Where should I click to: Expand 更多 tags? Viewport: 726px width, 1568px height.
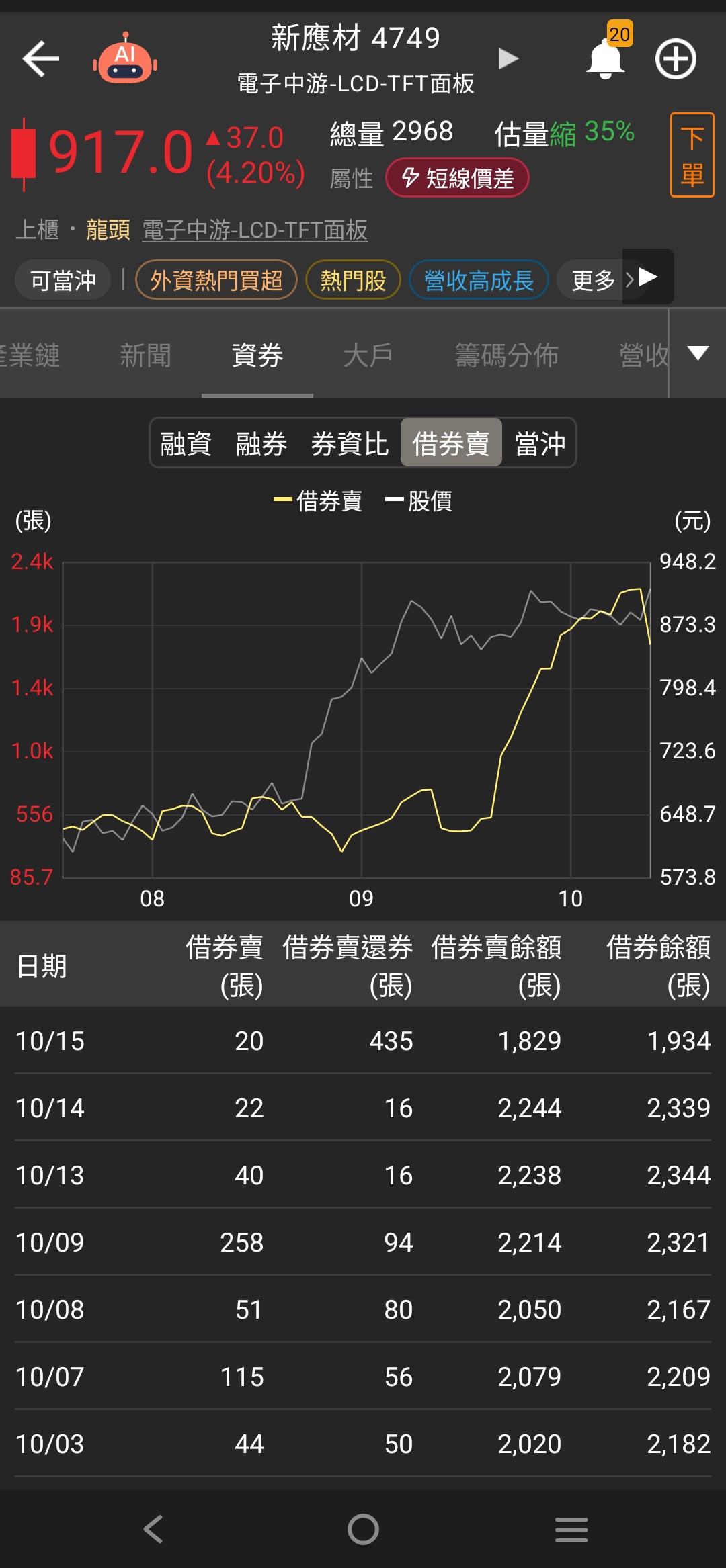[x=602, y=279]
